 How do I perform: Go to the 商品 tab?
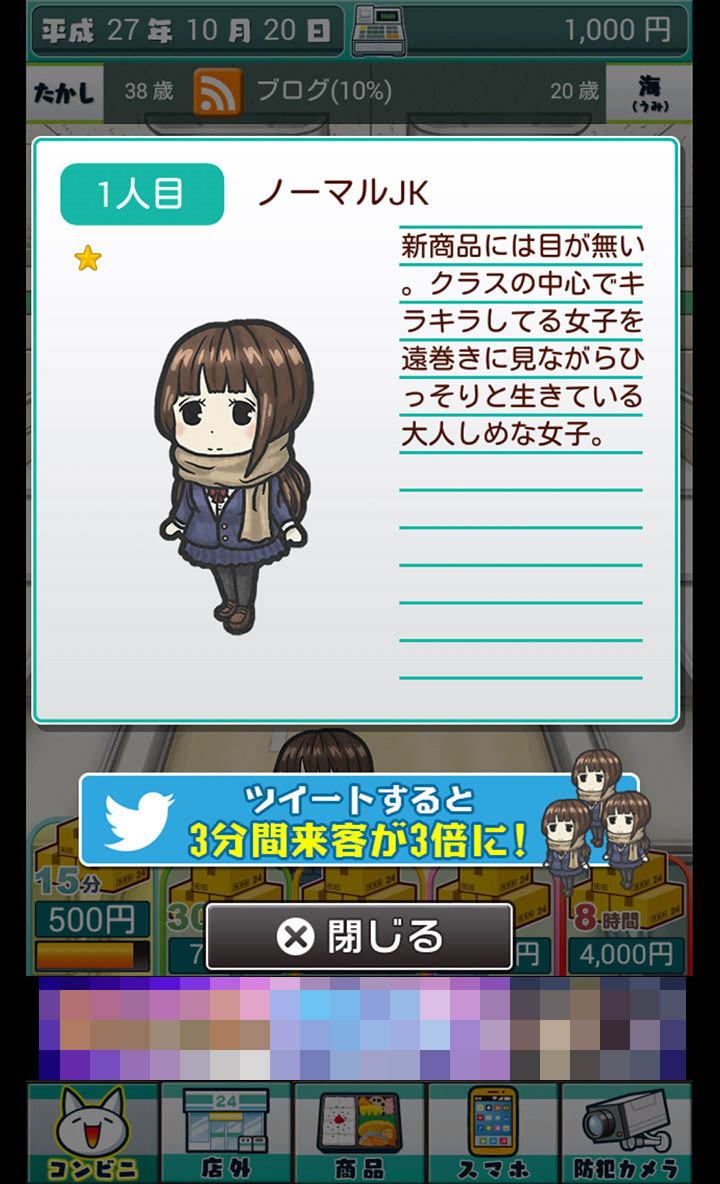(359, 1132)
